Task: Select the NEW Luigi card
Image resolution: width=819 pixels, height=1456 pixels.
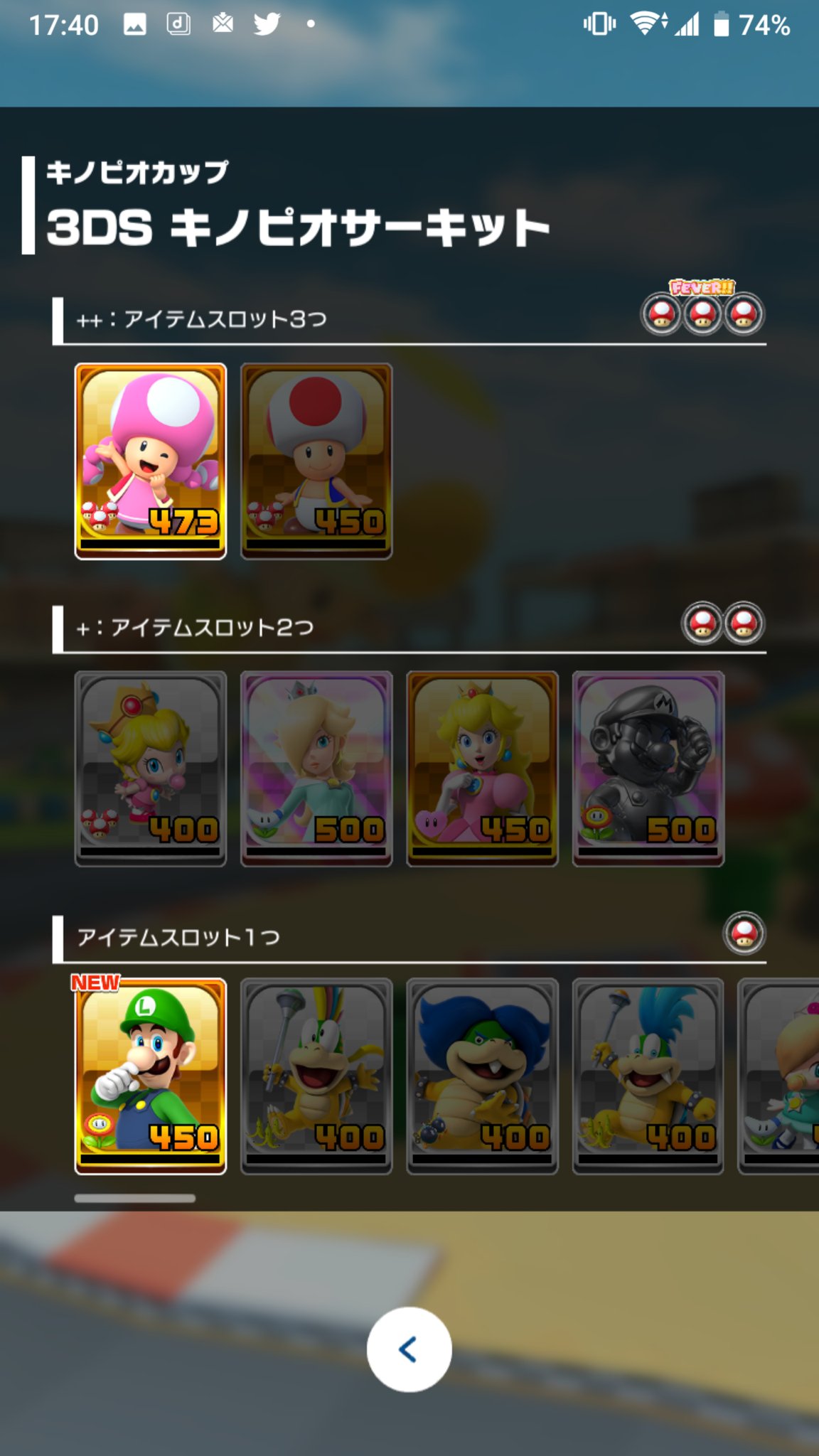Action: 151,1076
